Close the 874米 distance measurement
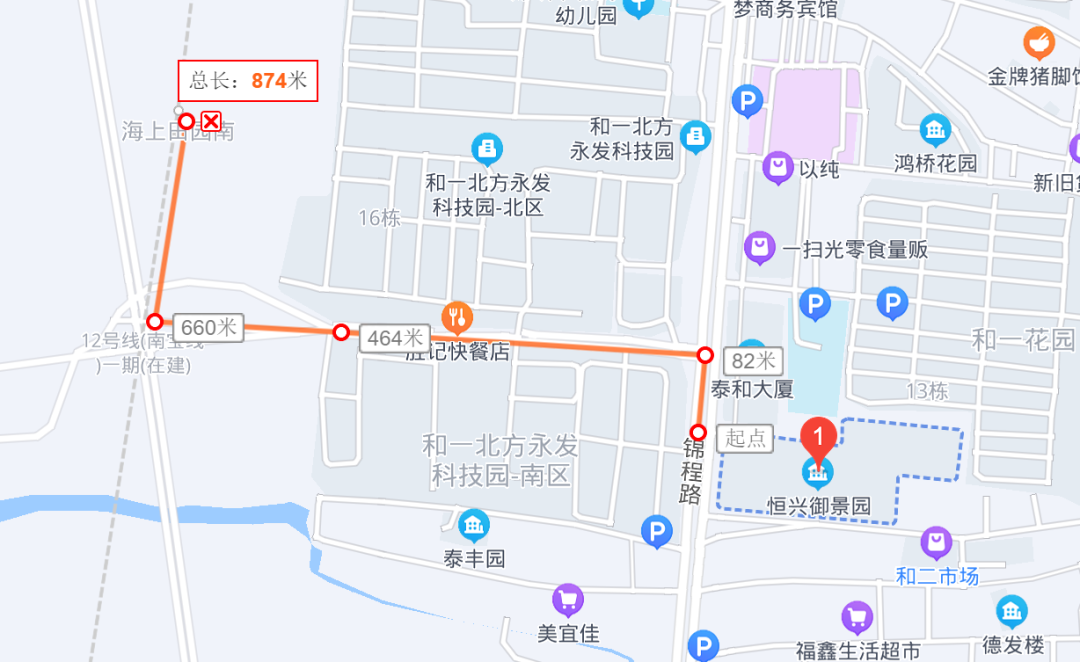 click(x=212, y=121)
